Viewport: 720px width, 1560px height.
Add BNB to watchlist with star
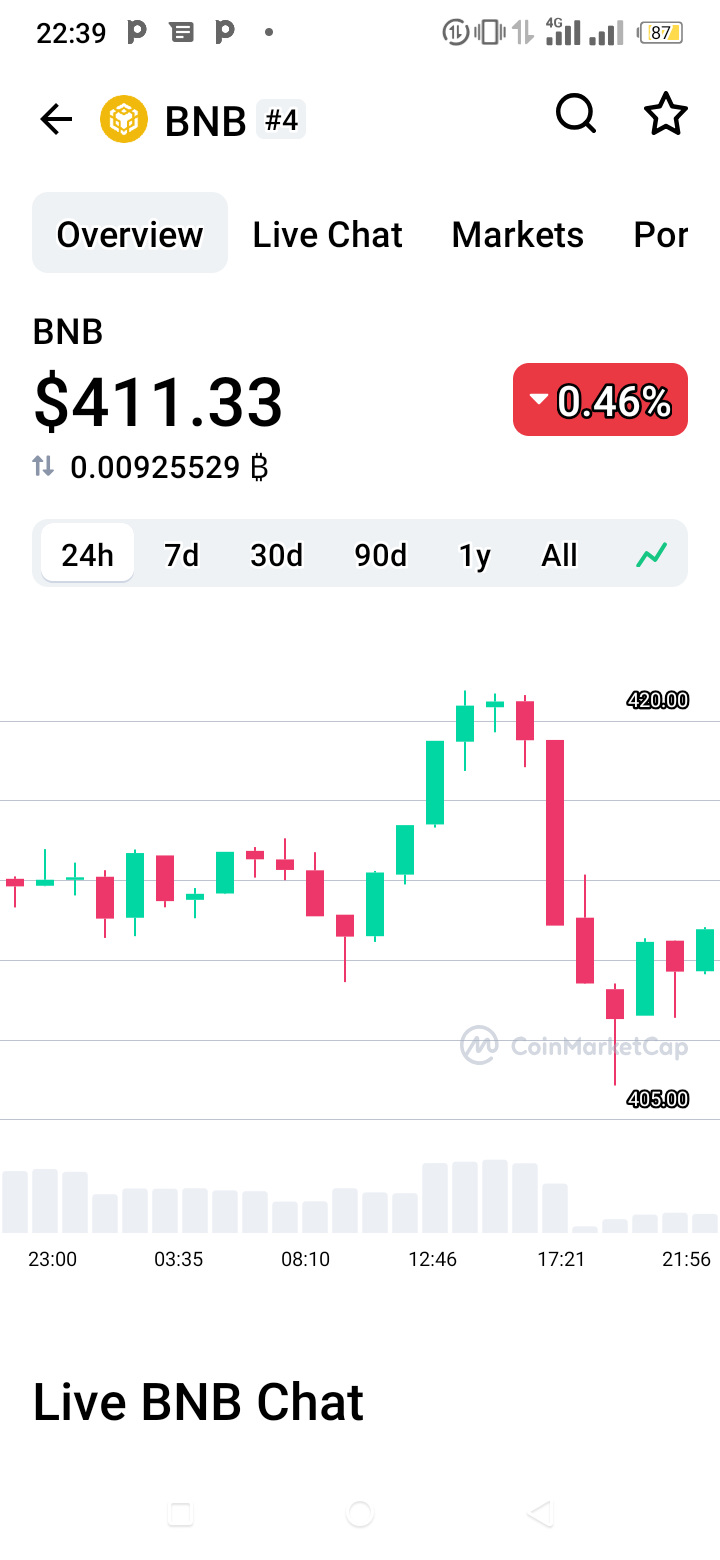click(x=666, y=116)
